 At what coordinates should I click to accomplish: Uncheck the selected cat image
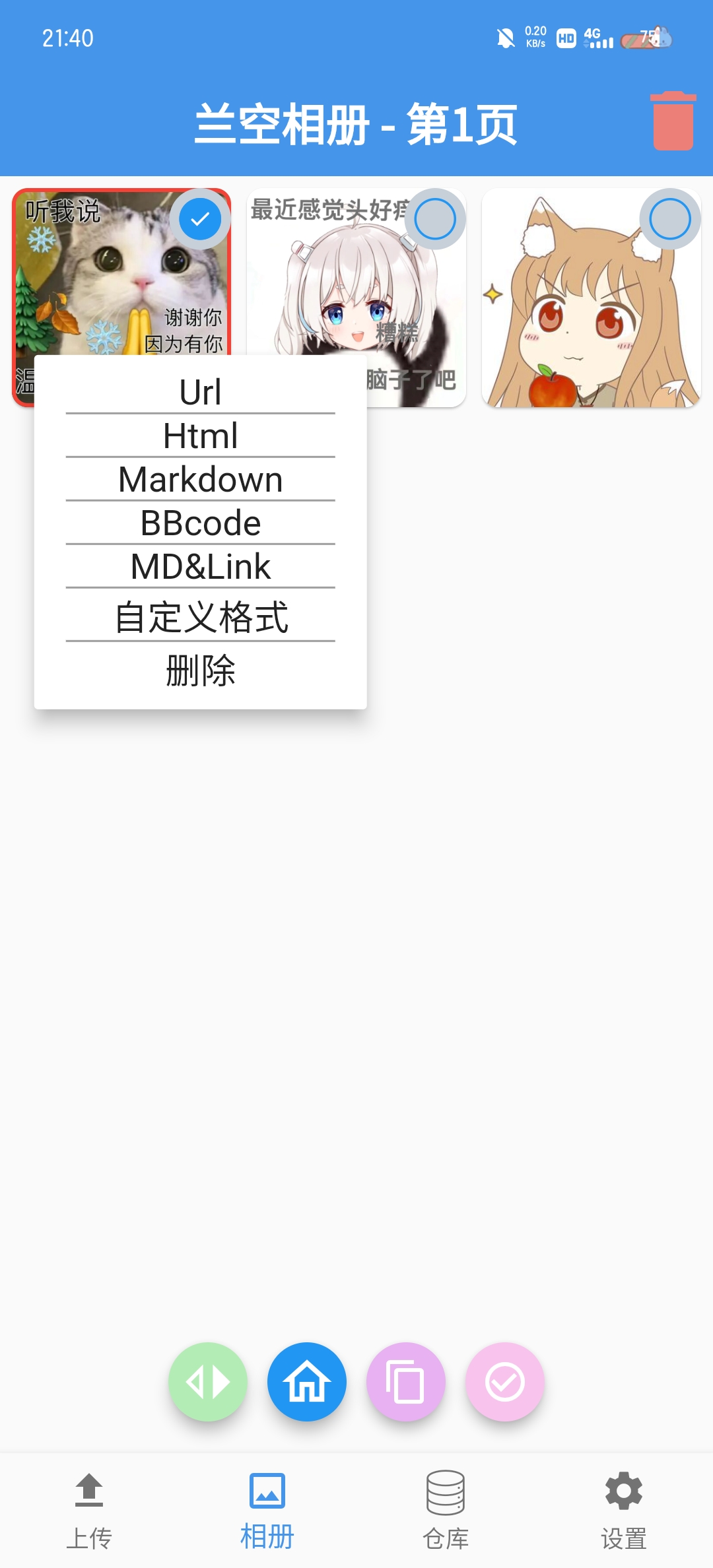(x=200, y=219)
